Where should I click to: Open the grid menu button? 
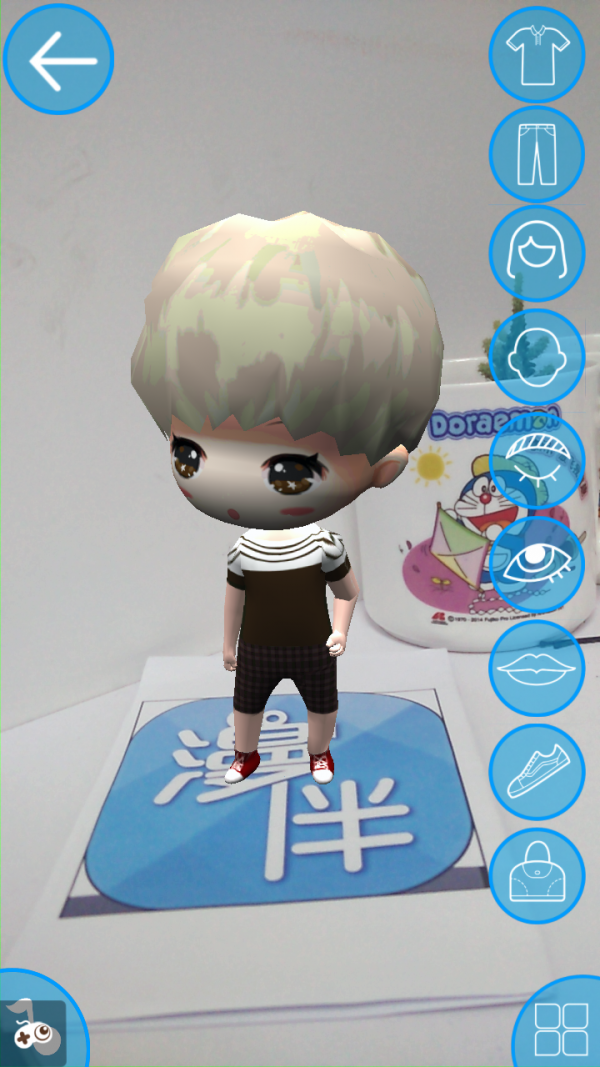pyautogui.click(x=560, y=1027)
